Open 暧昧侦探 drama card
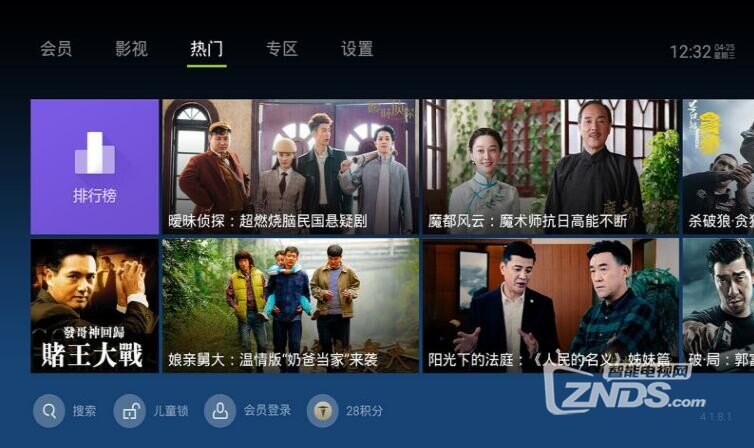Image resolution: width=754 pixels, height=448 pixels. click(290, 166)
